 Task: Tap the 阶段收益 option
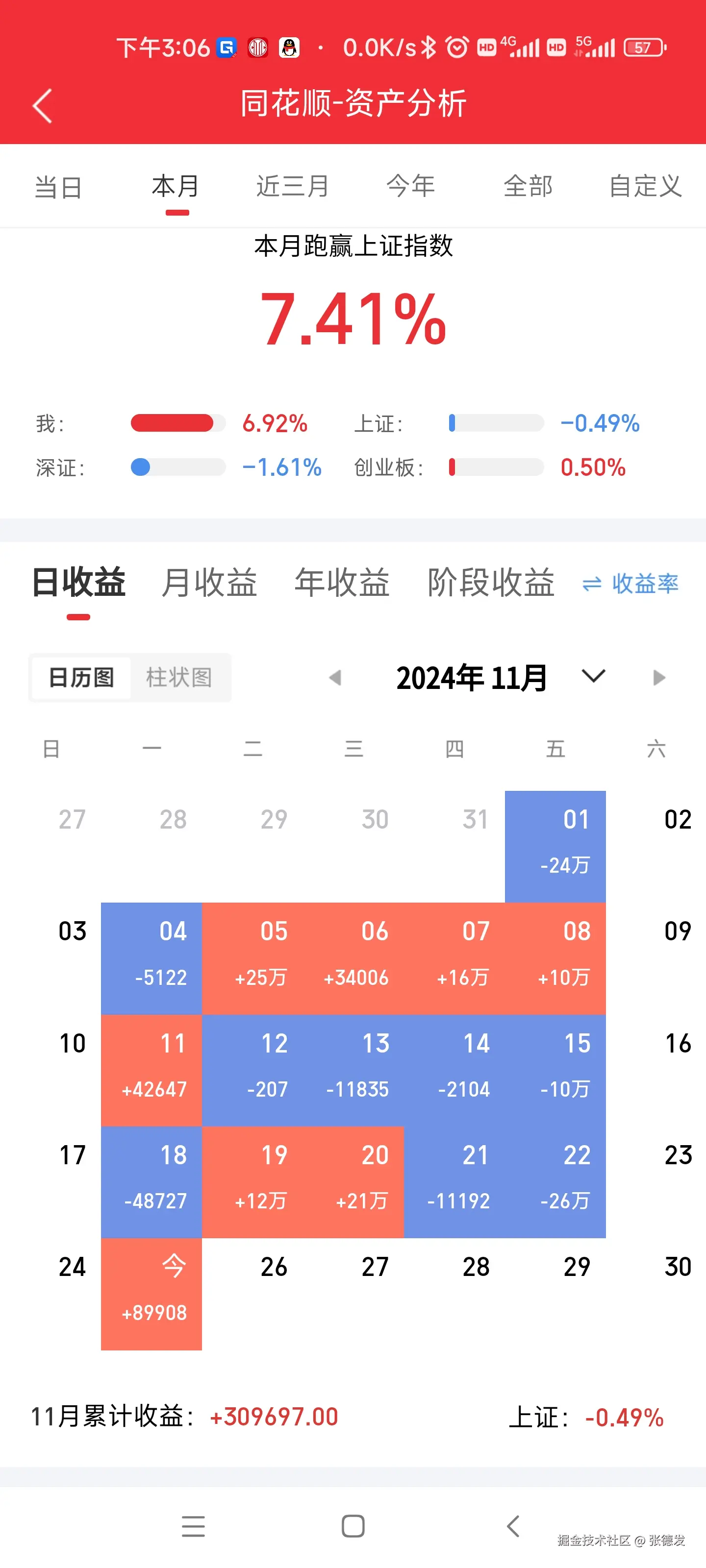[491, 583]
